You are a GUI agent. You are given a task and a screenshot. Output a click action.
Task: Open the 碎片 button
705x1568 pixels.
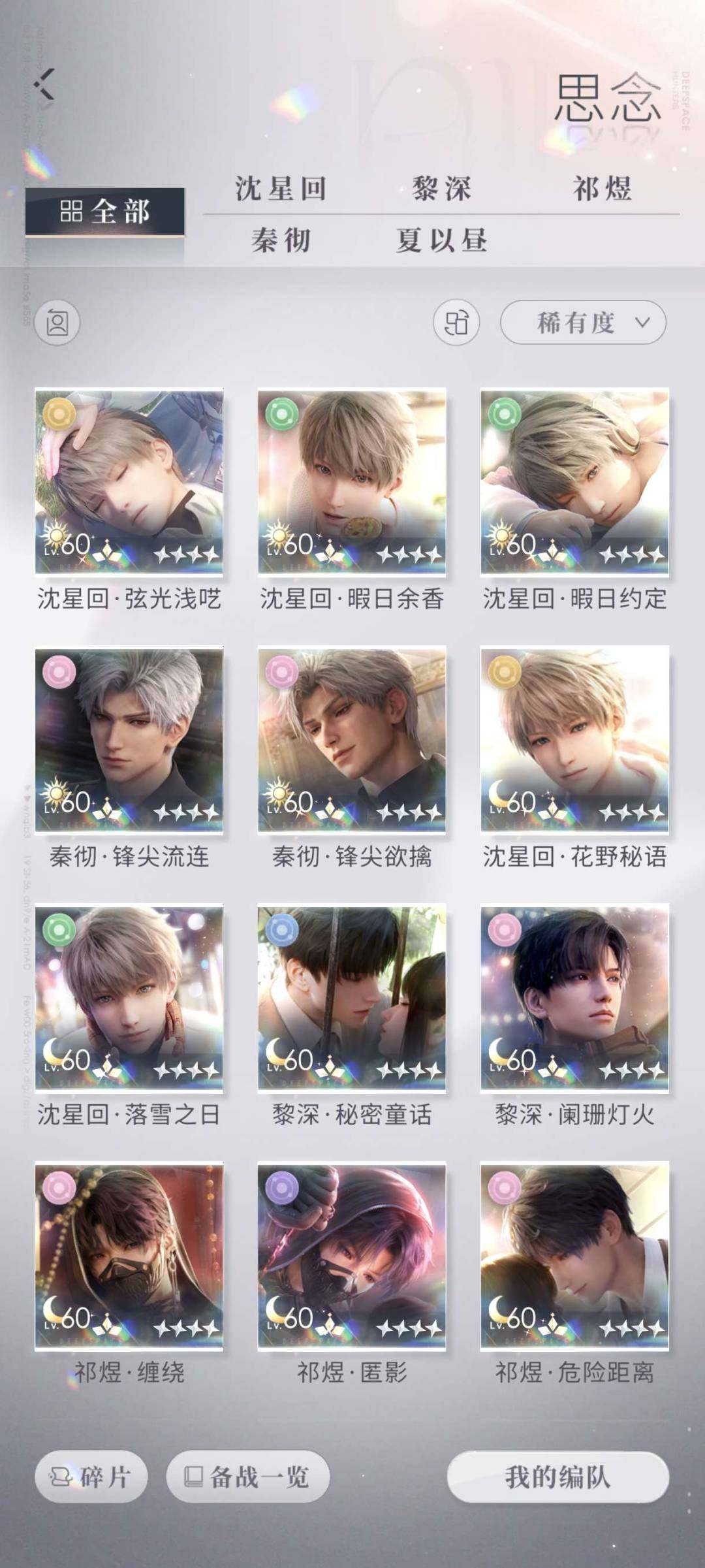91,1477
